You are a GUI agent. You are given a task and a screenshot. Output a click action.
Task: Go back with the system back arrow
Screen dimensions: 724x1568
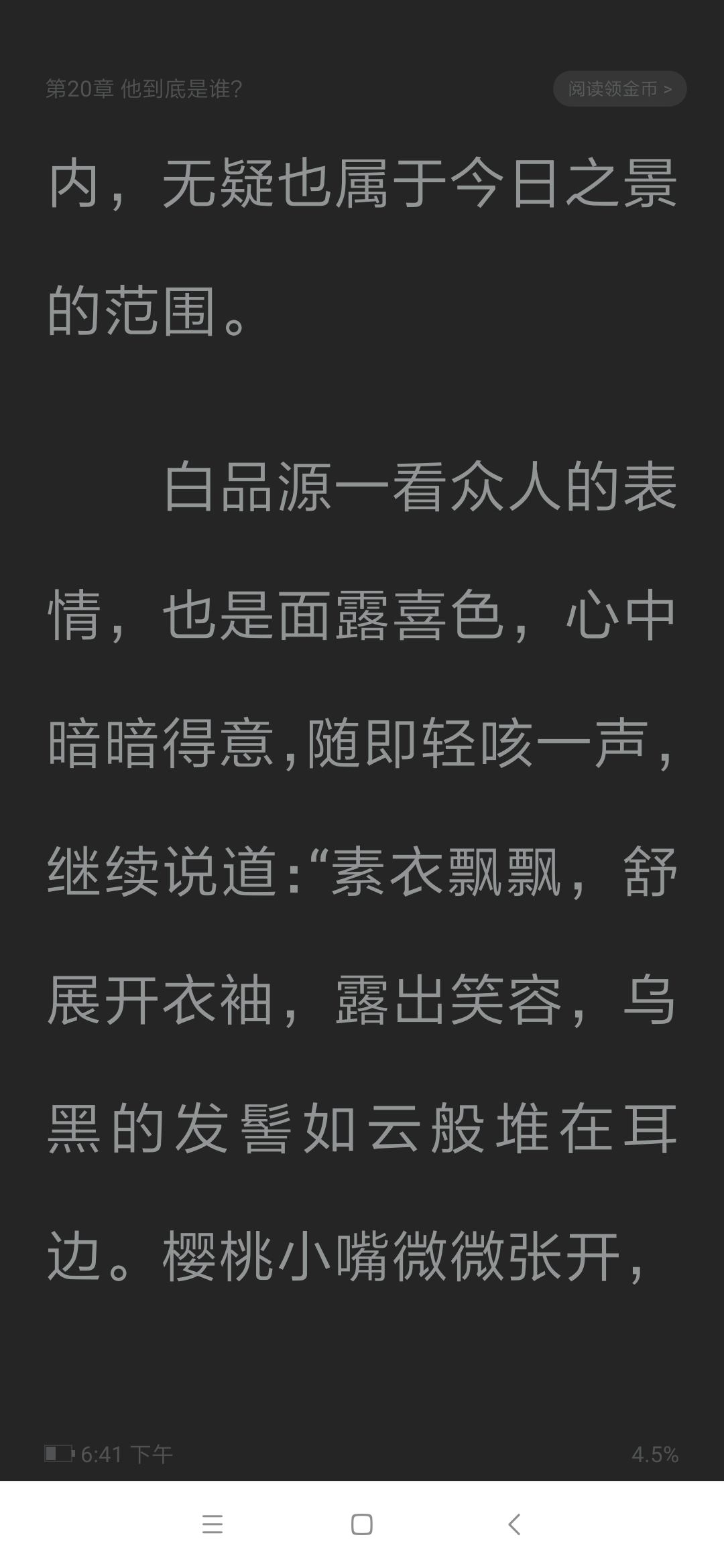[514, 1524]
